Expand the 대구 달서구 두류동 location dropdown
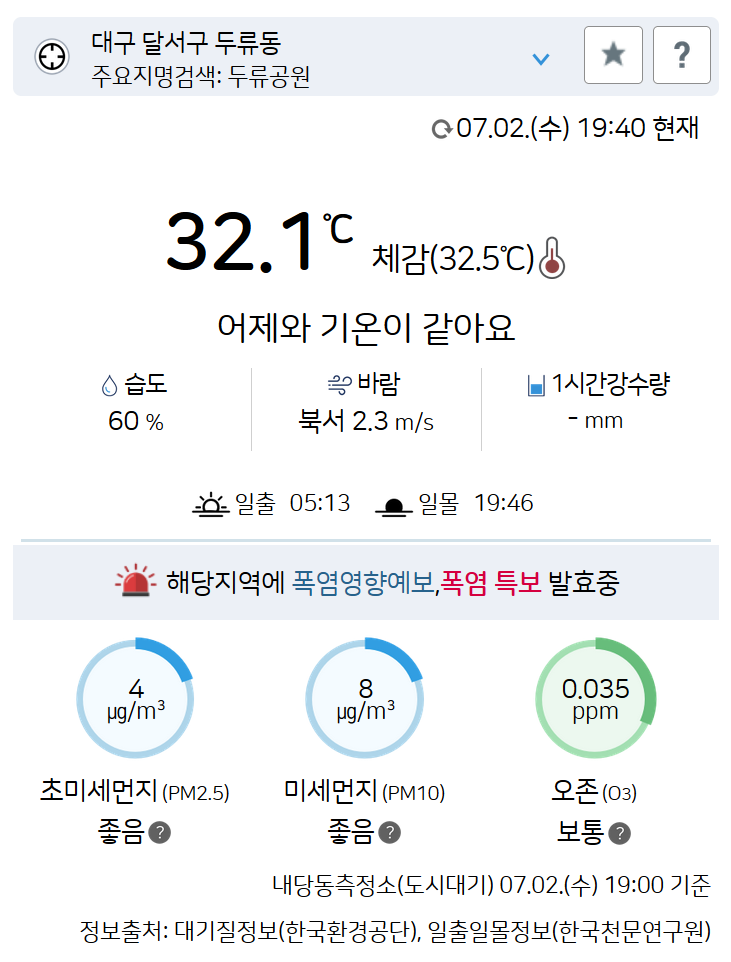The height and width of the screenshot is (962, 731). click(541, 59)
